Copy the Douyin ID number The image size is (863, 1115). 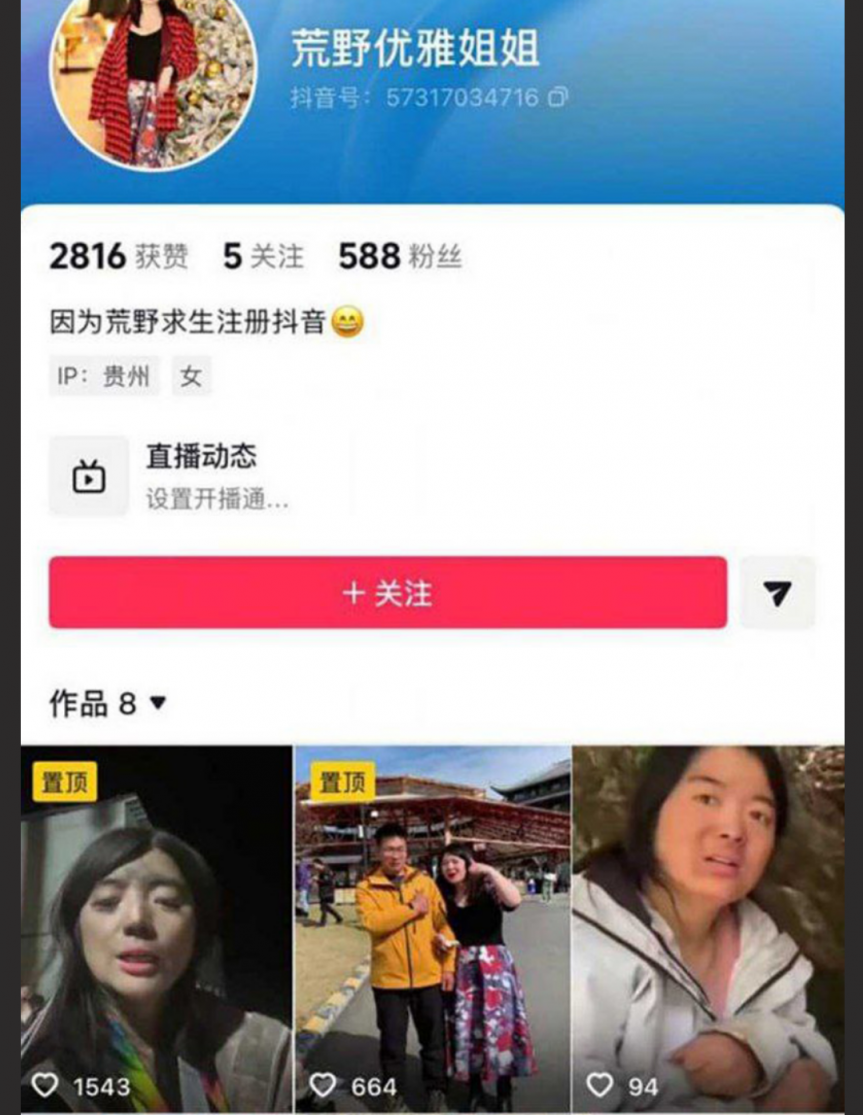(x=558, y=98)
